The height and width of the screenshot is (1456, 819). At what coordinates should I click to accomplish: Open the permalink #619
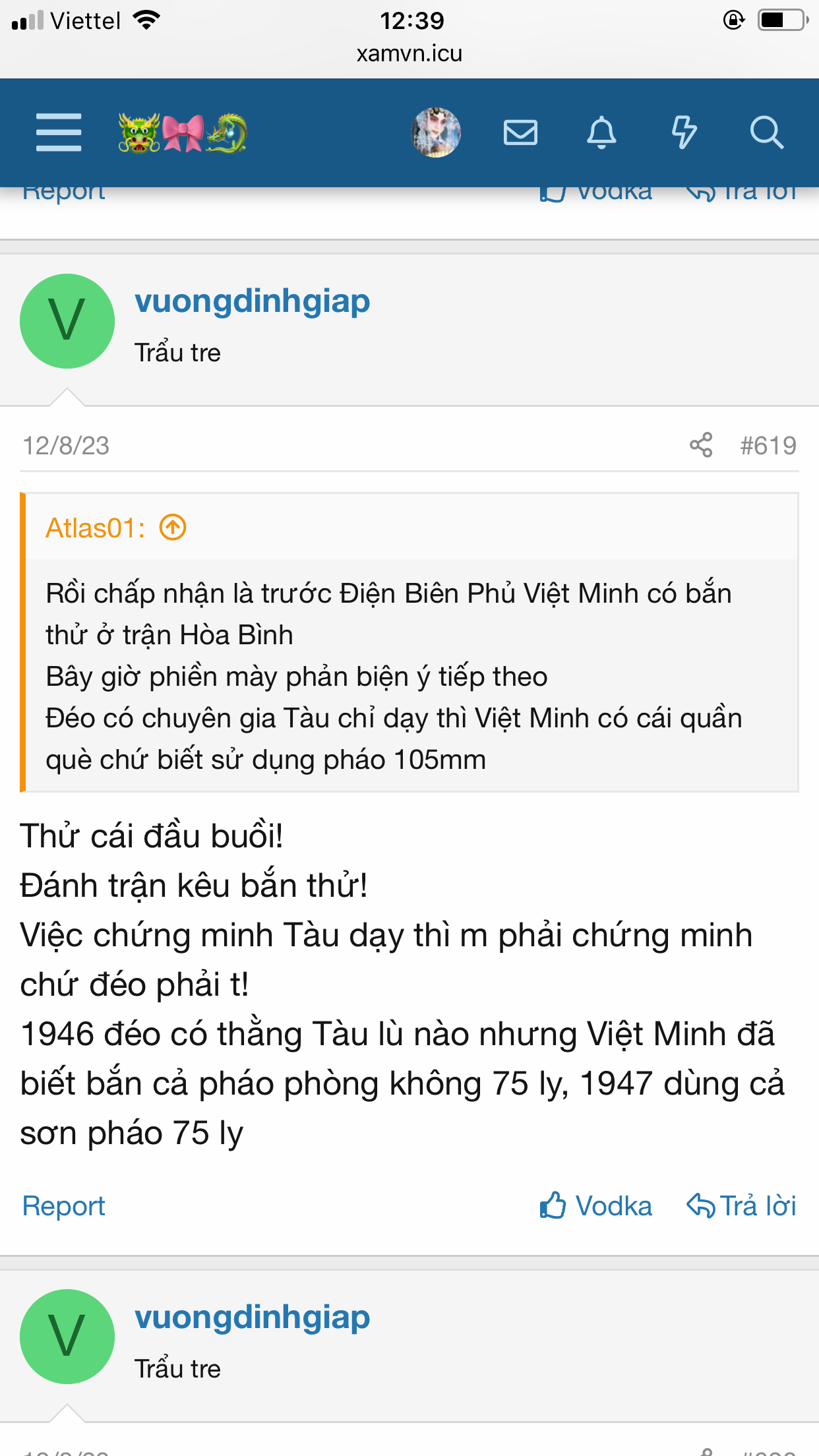(x=768, y=446)
